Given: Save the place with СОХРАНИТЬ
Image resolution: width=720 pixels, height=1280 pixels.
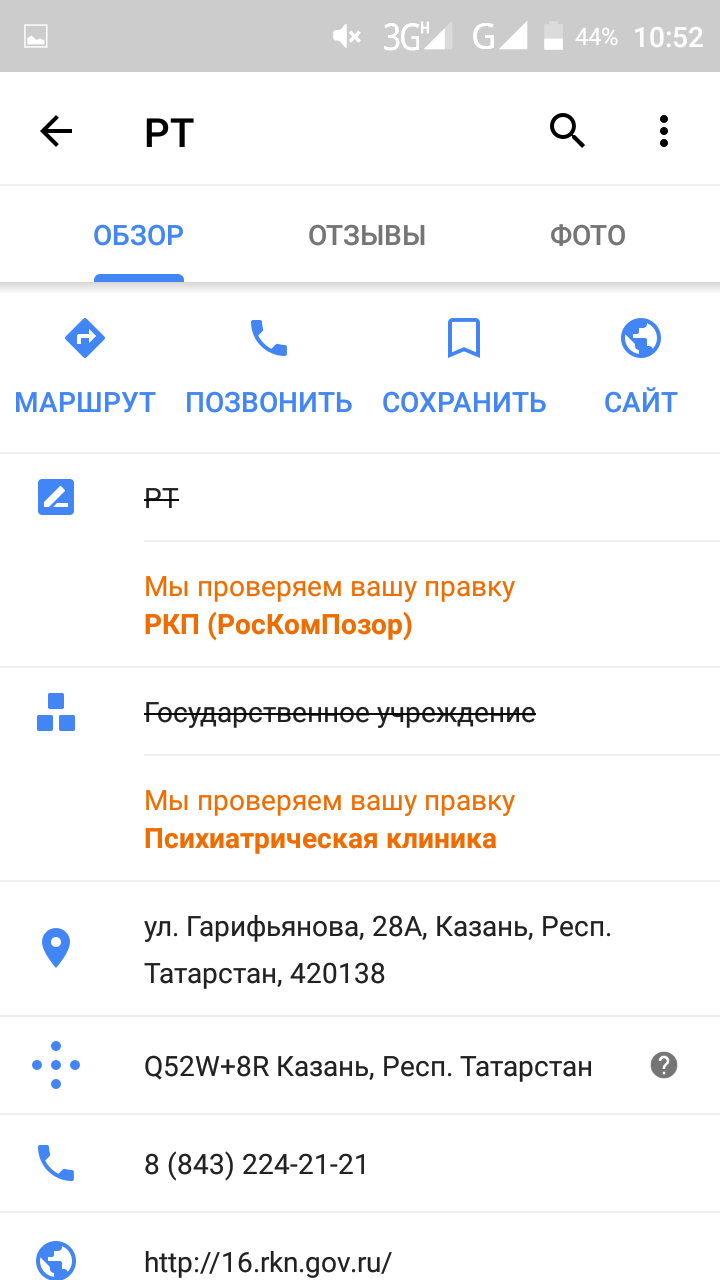Looking at the screenshot, I should [464, 367].
